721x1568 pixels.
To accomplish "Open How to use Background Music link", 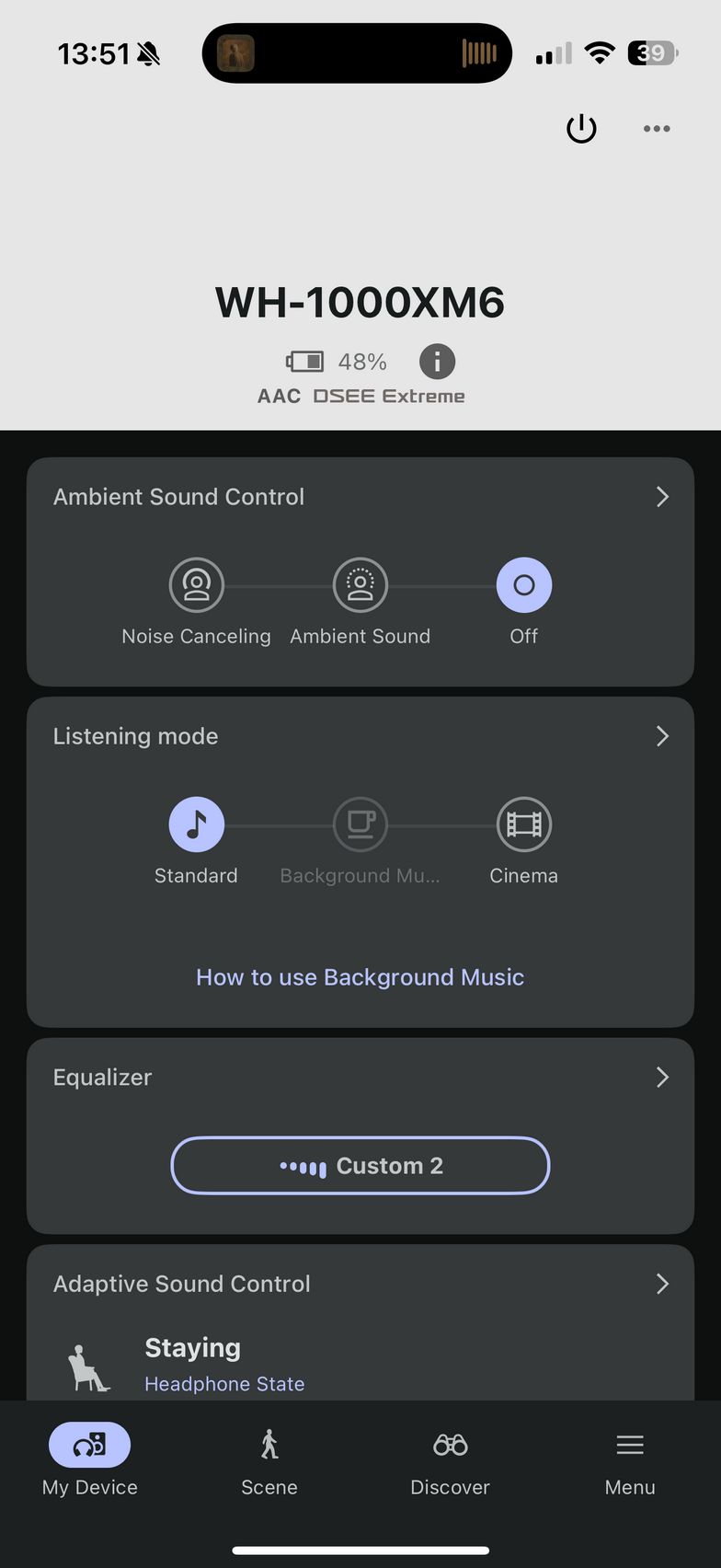I will tap(360, 977).
